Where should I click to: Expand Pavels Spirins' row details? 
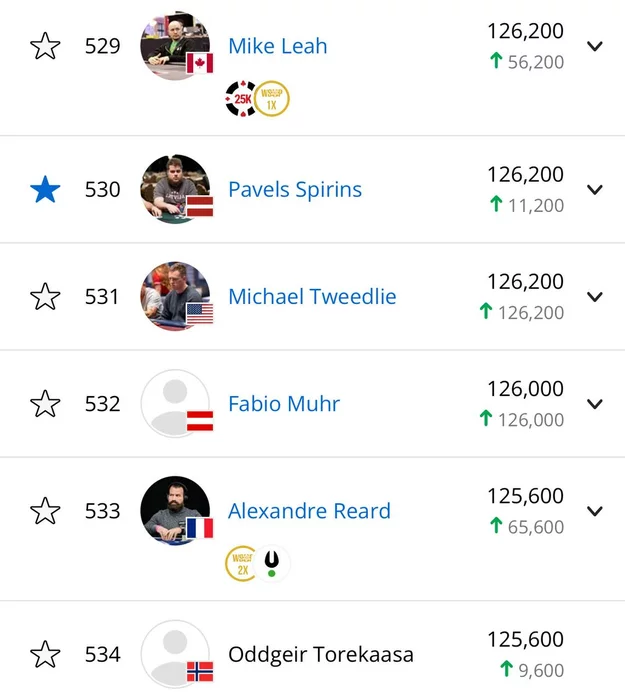tap(595, 189)
